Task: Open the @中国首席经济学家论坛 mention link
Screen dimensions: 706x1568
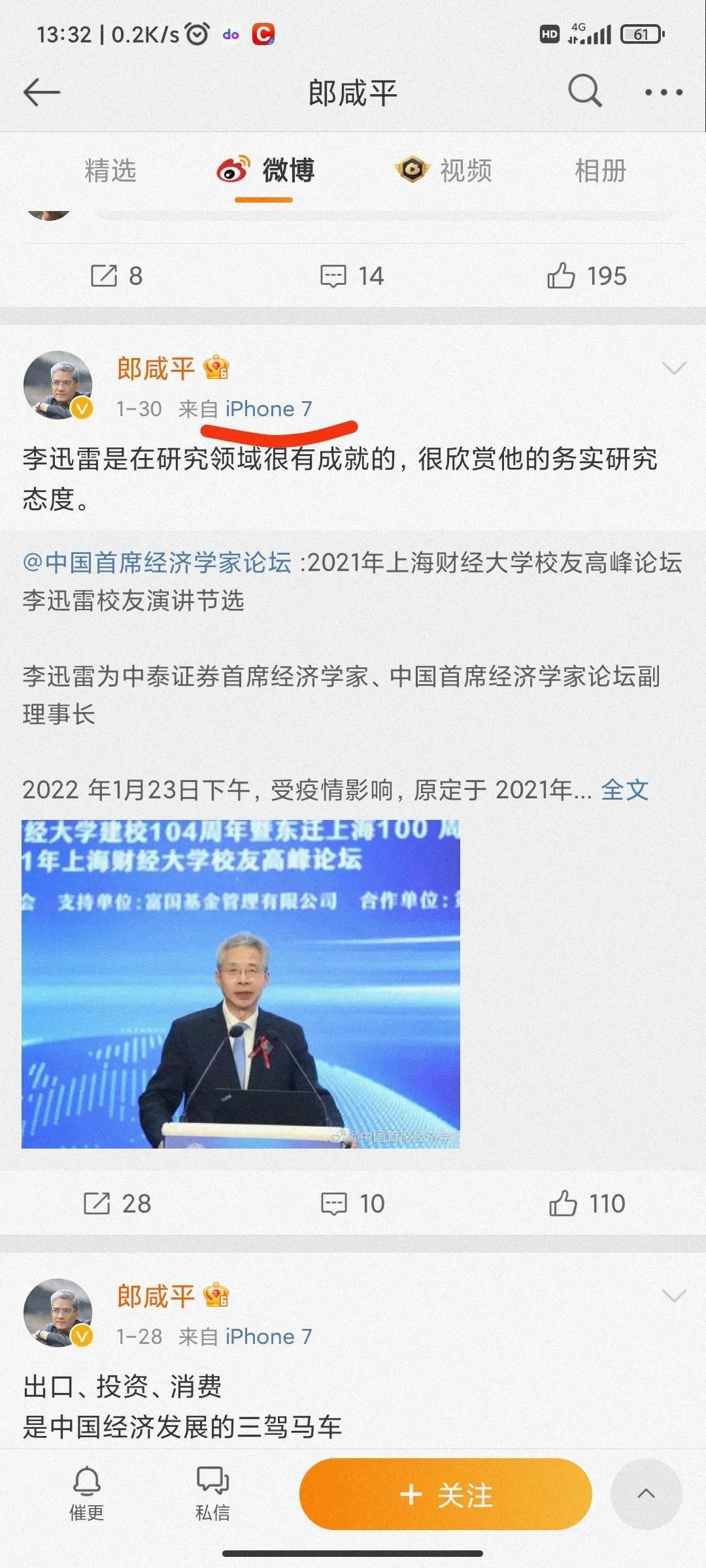Action: 157,563
